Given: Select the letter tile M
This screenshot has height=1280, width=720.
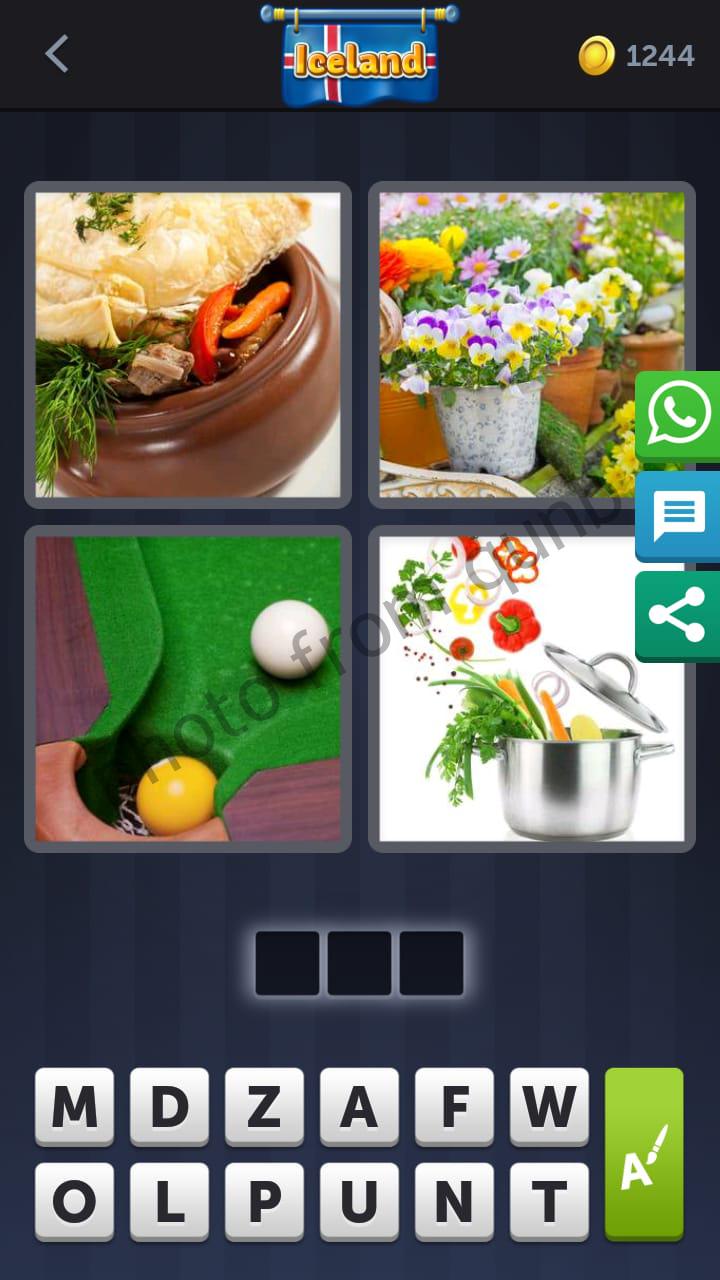Looking at the screenshot, I should tap(74, 1106).
